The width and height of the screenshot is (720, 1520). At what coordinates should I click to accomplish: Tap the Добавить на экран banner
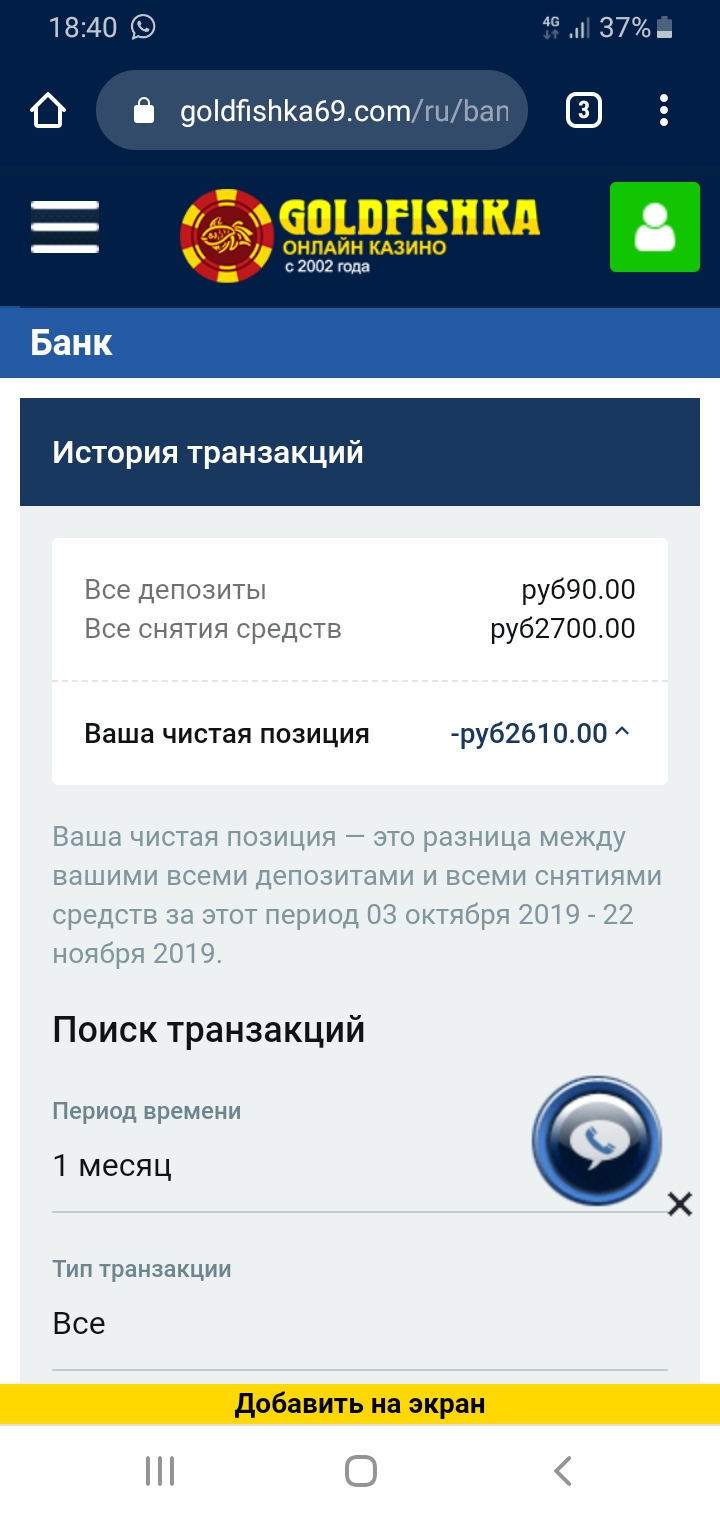(x=360, y=1404)
